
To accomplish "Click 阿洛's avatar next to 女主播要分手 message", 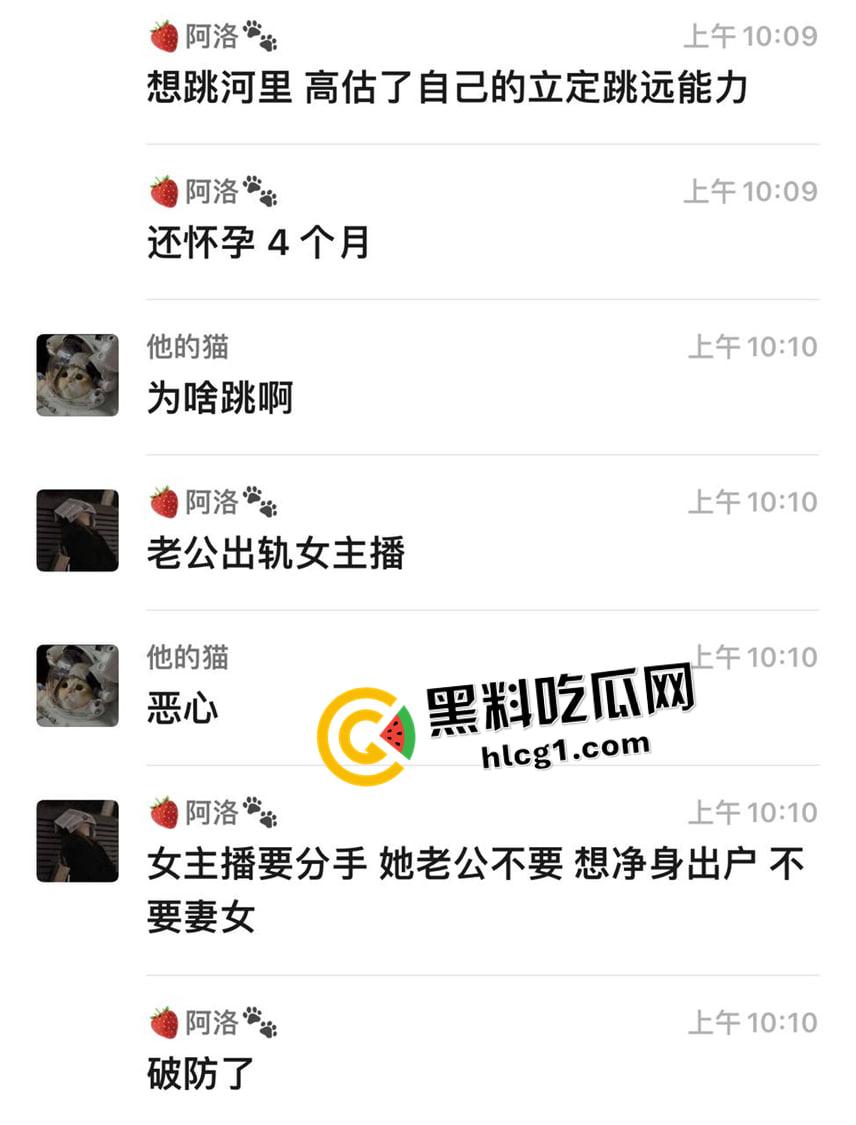I will pos(75,838).
